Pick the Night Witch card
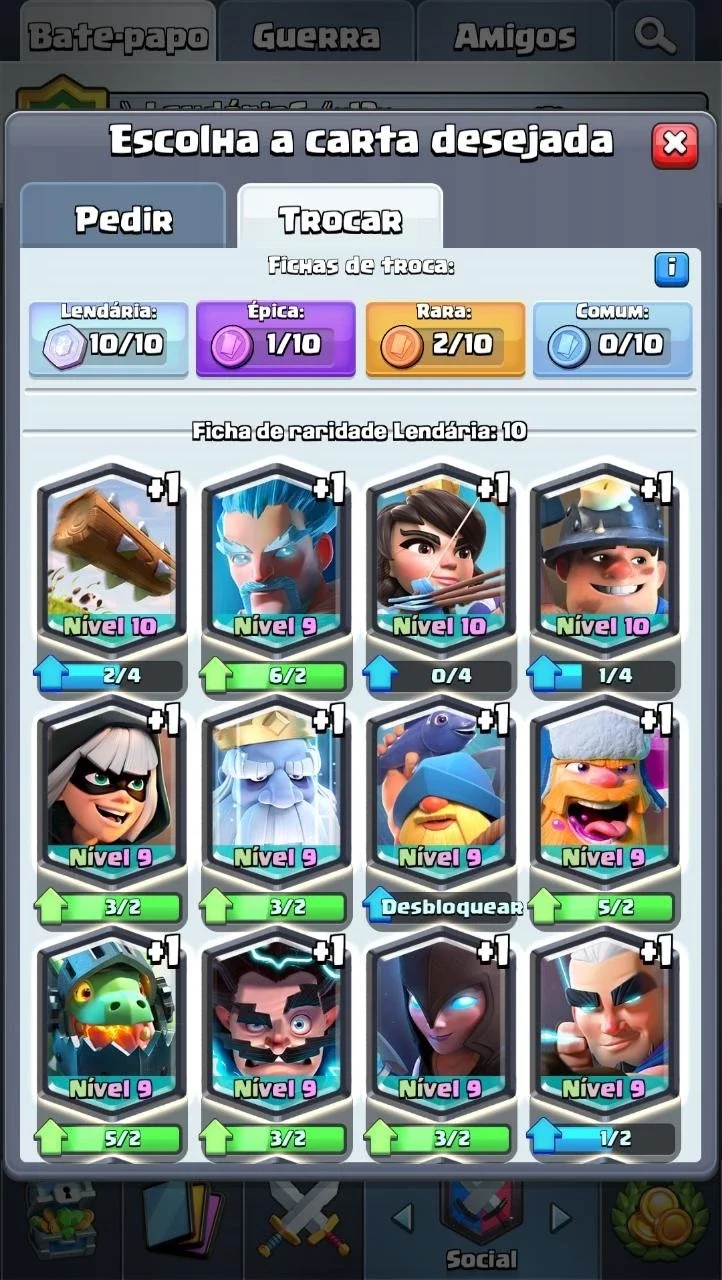The height and width of the screenshot is (1280, 722). point(439,1042)
